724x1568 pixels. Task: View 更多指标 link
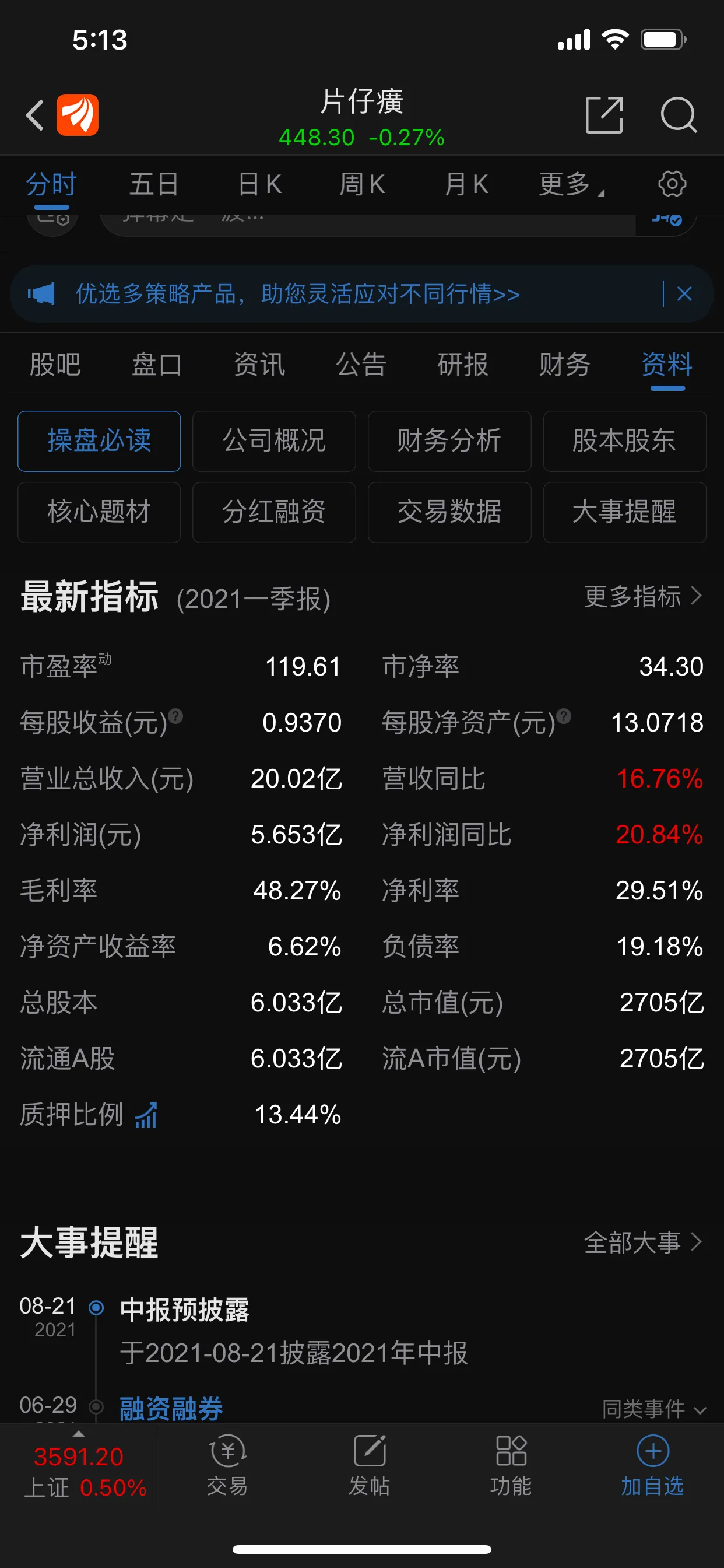643,597
